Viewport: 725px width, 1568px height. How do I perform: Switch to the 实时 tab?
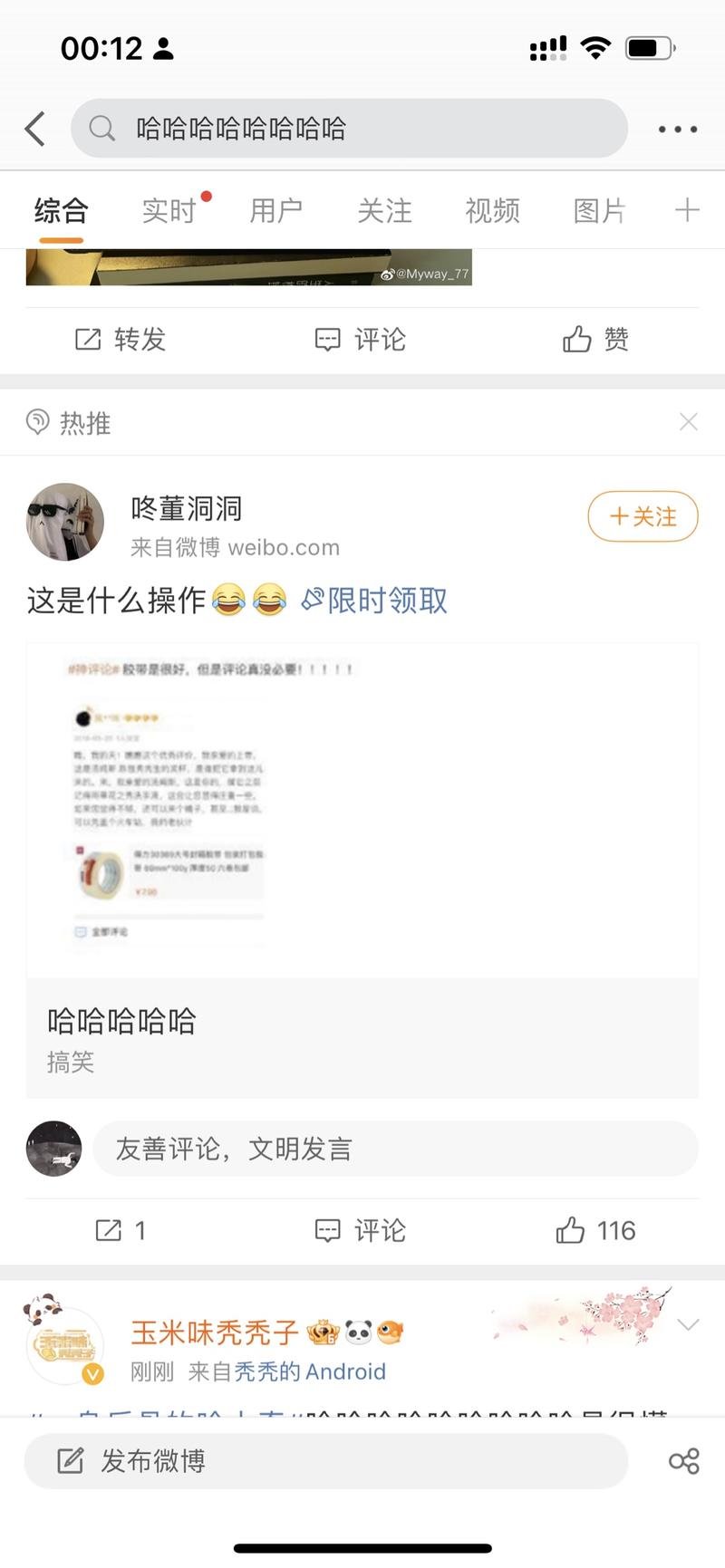(x=169, y=211)
